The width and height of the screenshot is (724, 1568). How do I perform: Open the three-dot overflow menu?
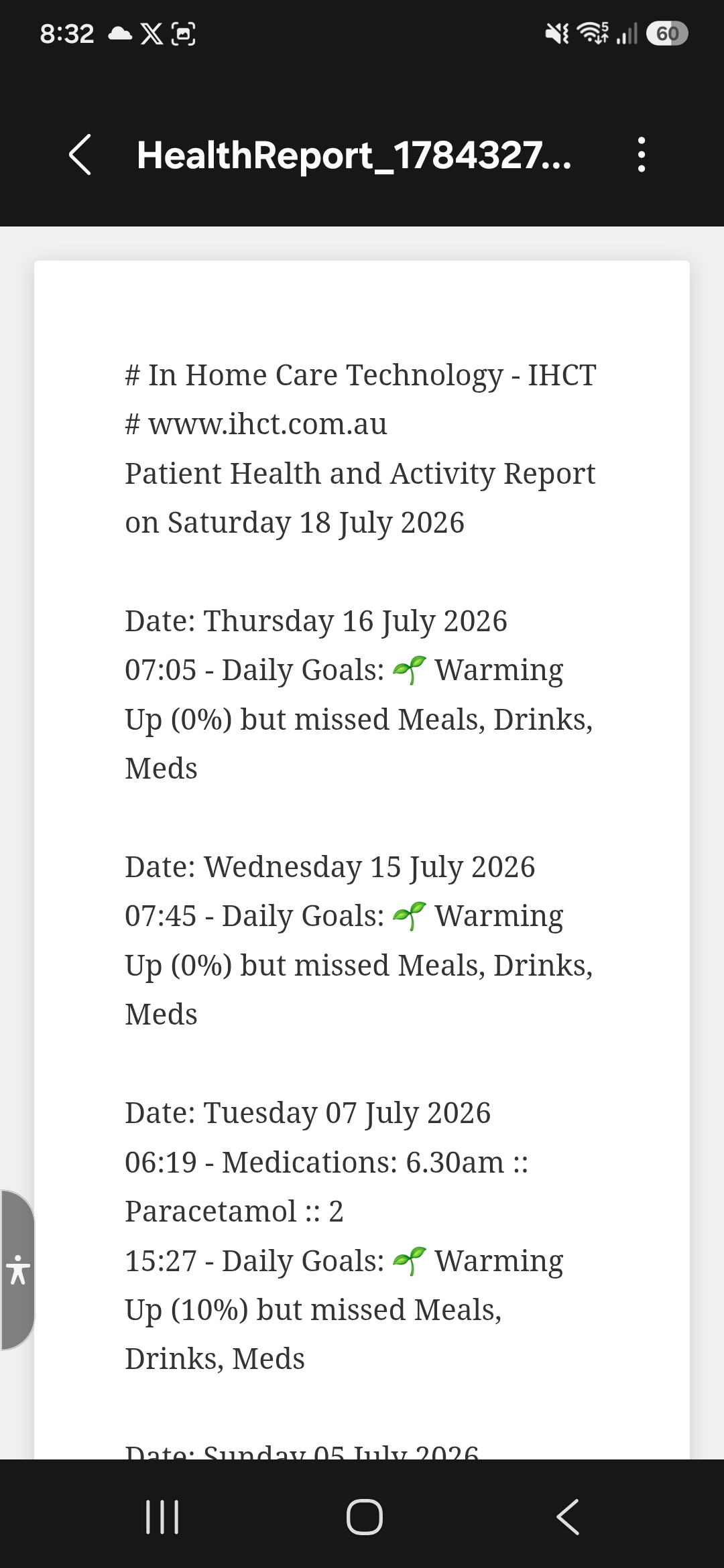click(x=642, y=155)
